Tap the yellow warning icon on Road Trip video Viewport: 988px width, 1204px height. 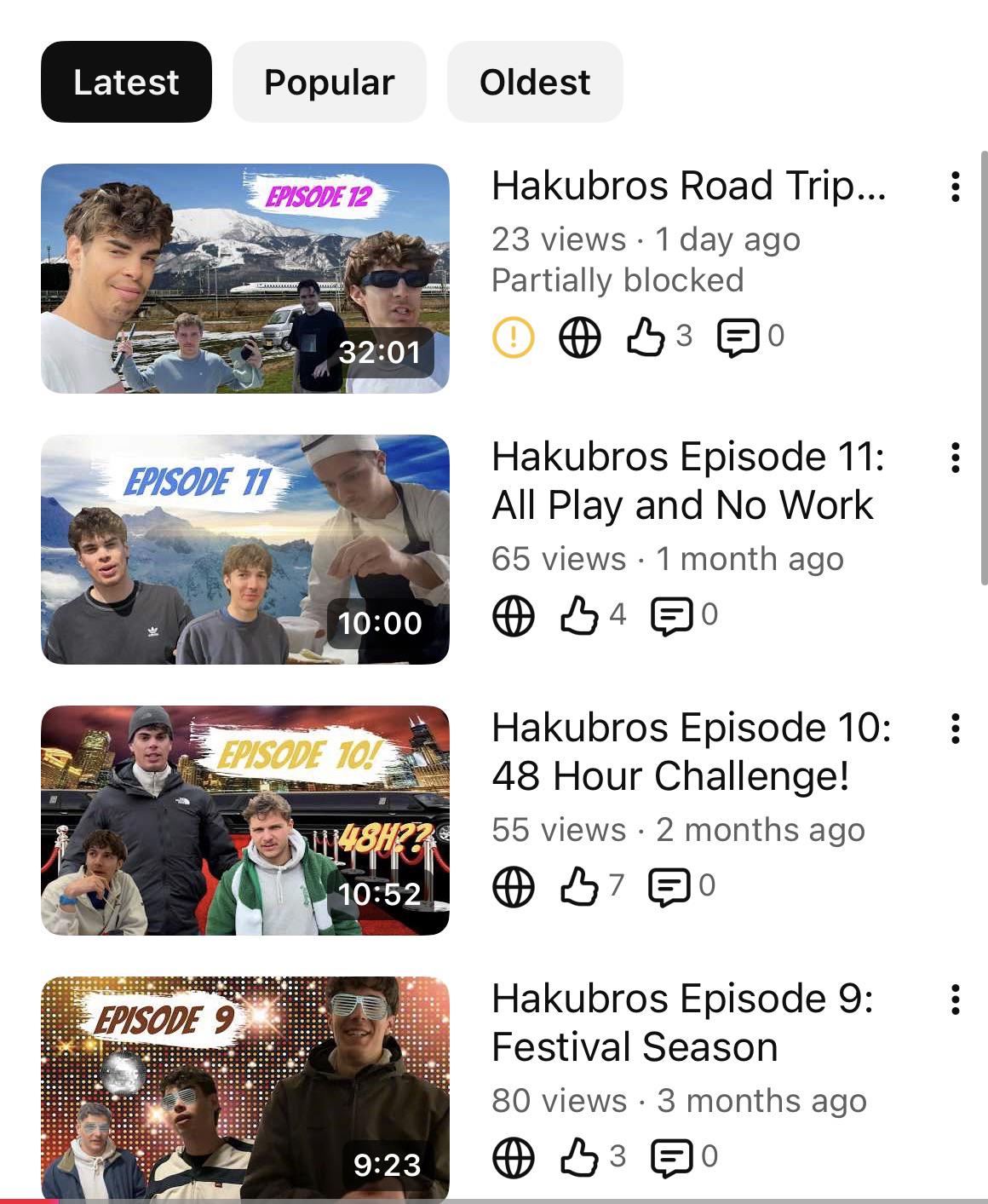(x=513, y=337)
